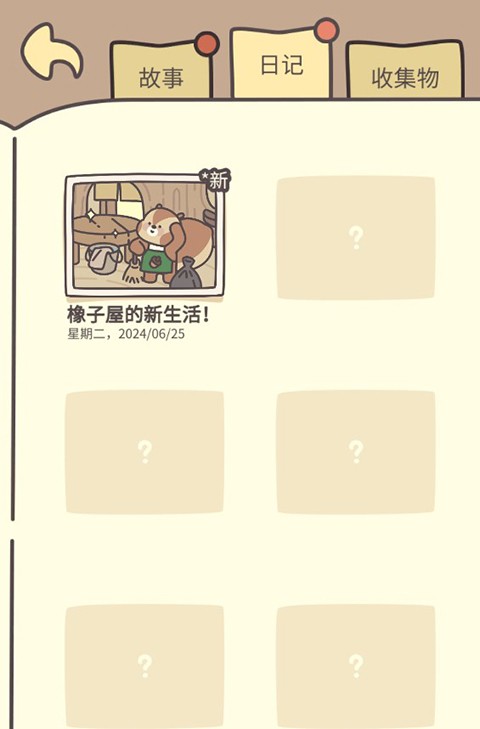Select the 日记 tab
Screen dimensions: 480x729
pos(282,63)
